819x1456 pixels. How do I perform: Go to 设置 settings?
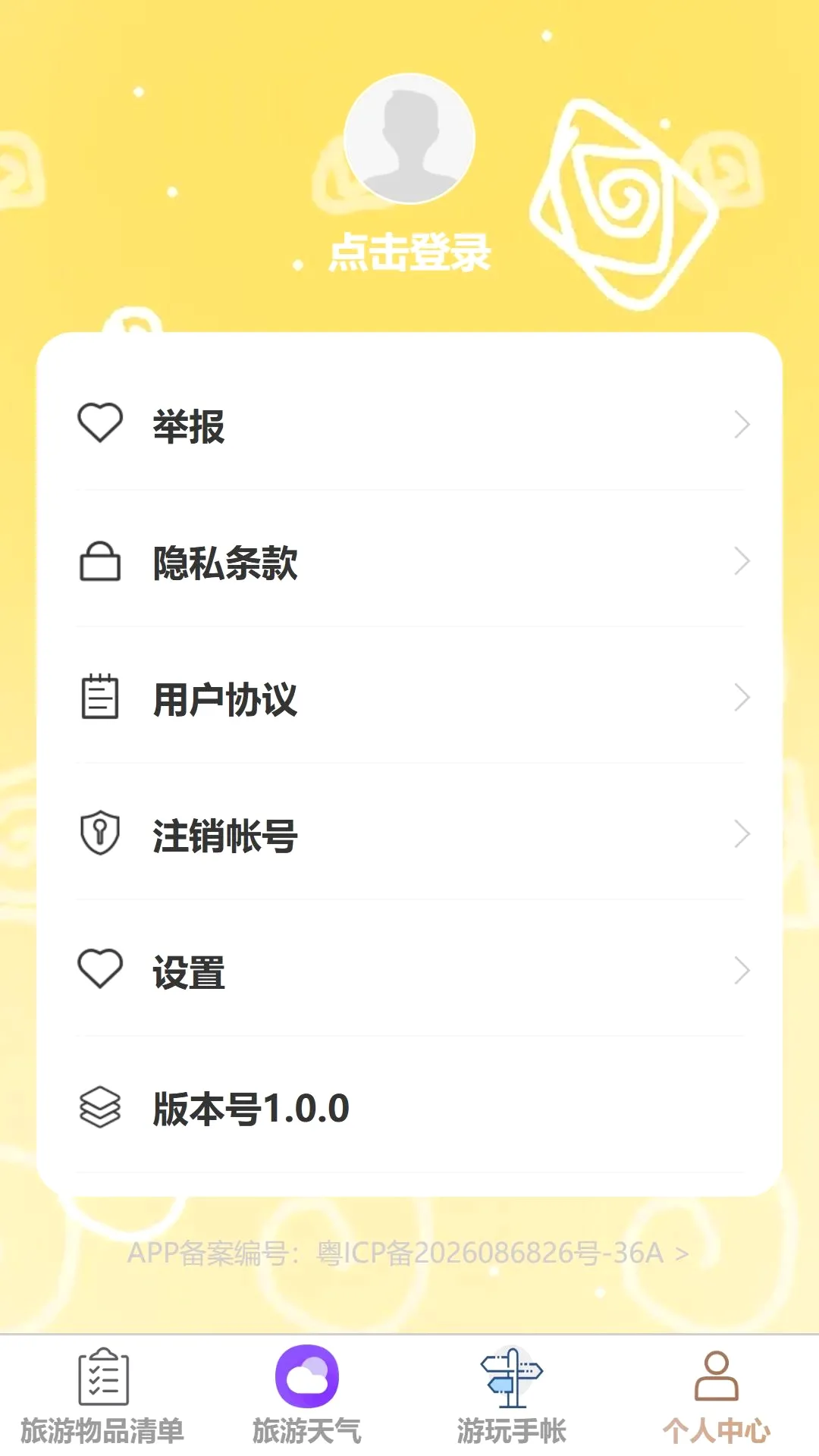coord(409,971)
